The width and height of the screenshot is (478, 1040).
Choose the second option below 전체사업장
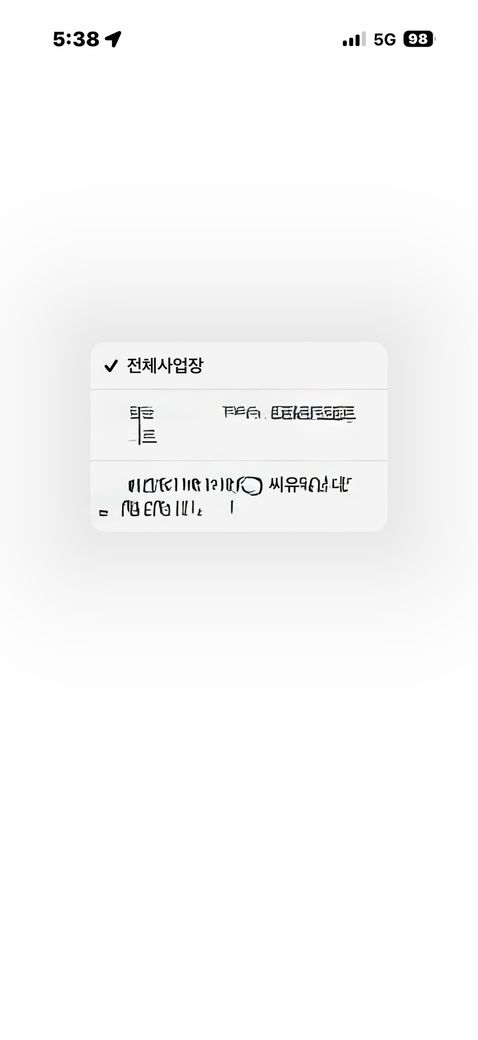click(239, 496)
